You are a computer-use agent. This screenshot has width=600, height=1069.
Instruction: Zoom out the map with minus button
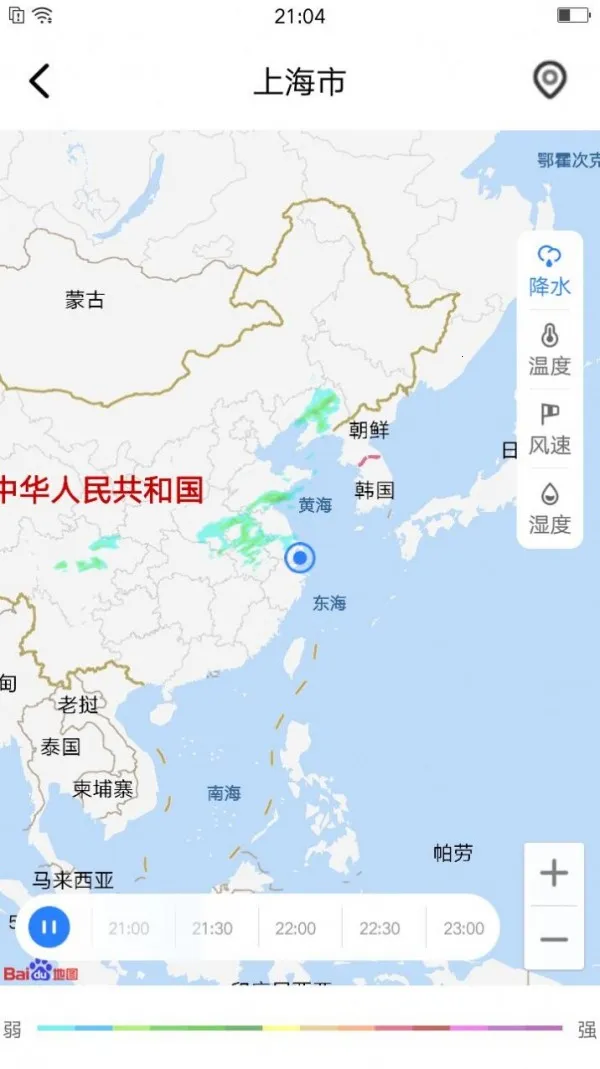(553, 940)
